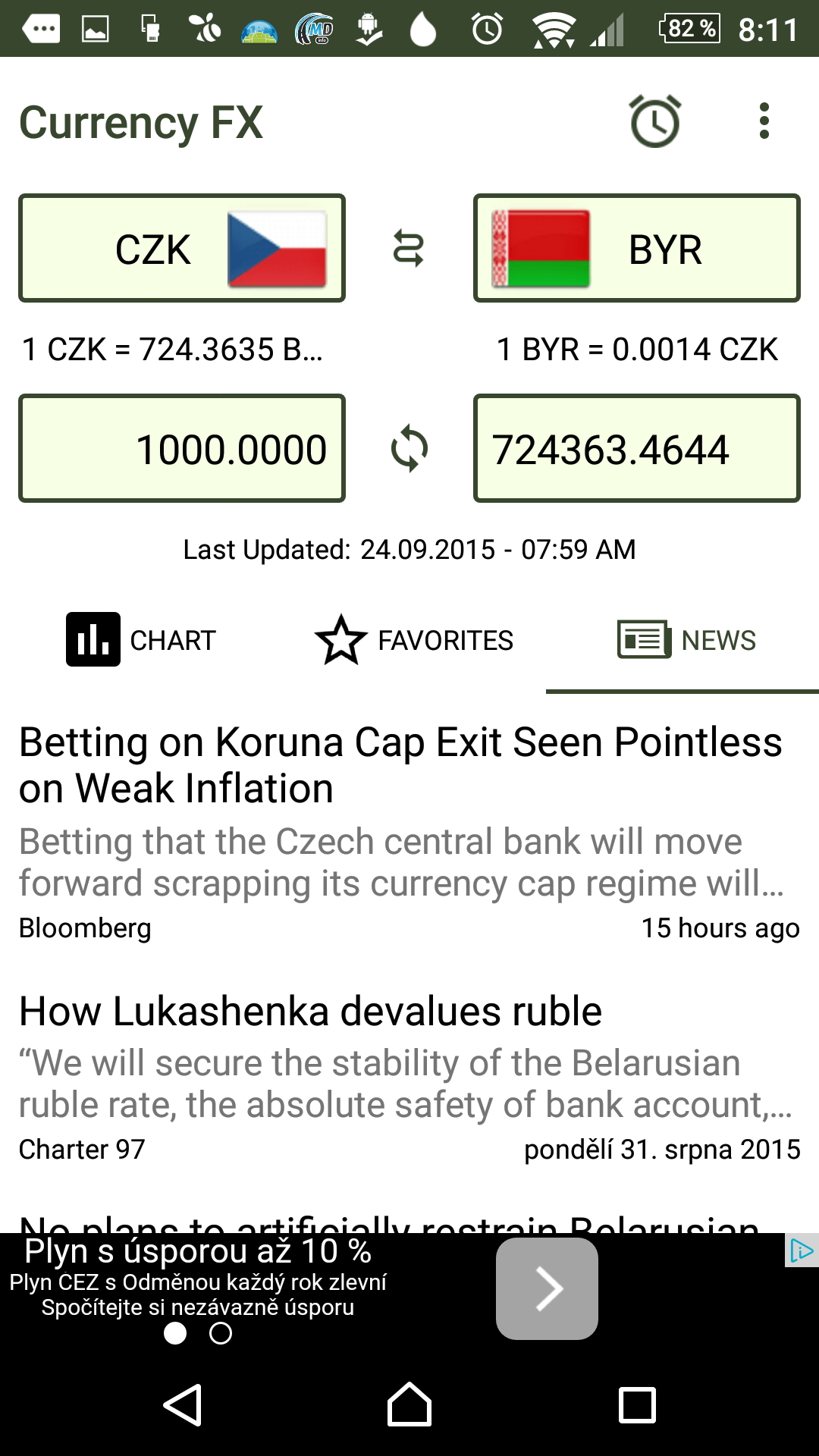Open the AdChoices icon on the ad
Screen dimensions: 819x1456
(802, 1250)
